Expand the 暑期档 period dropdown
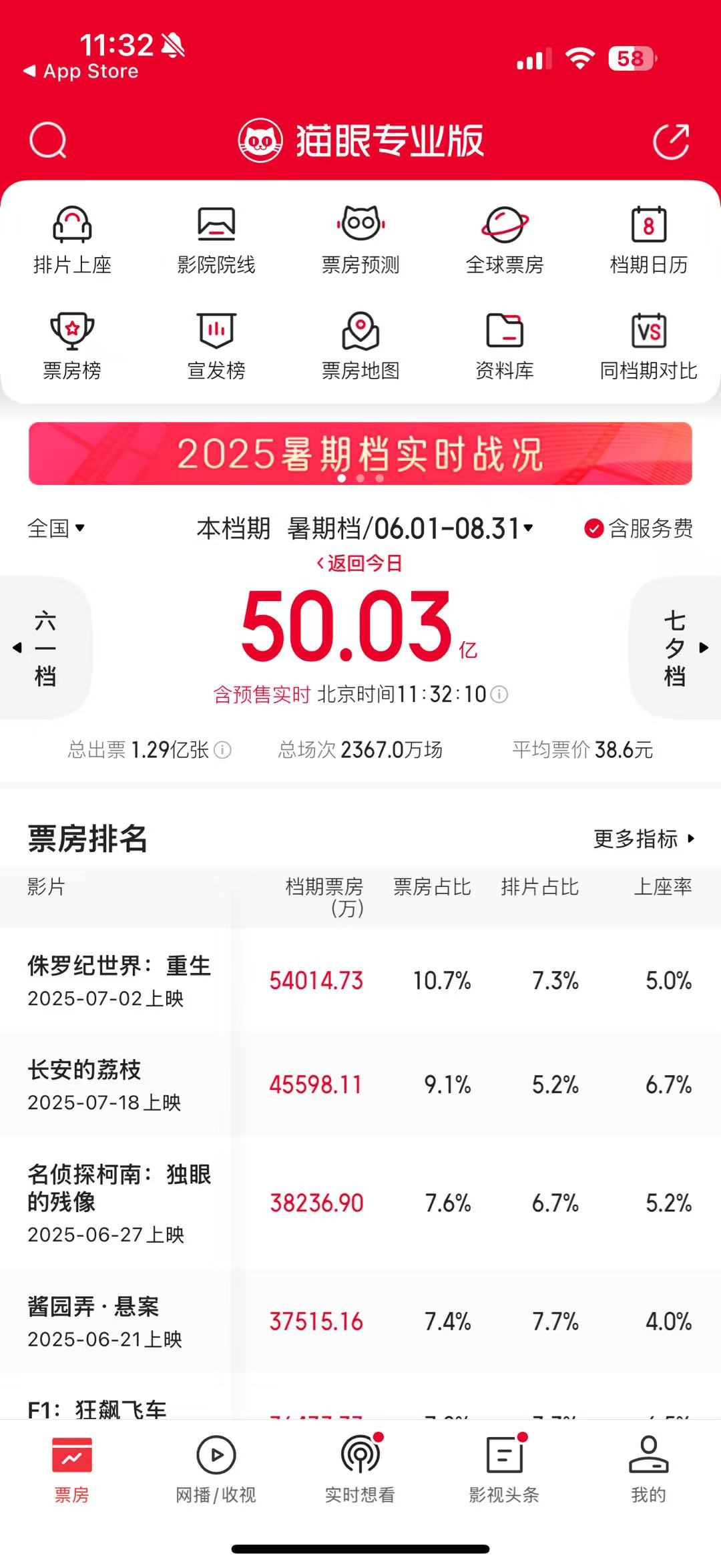This screenshot has width=721, height=1568. click(410, 528)
